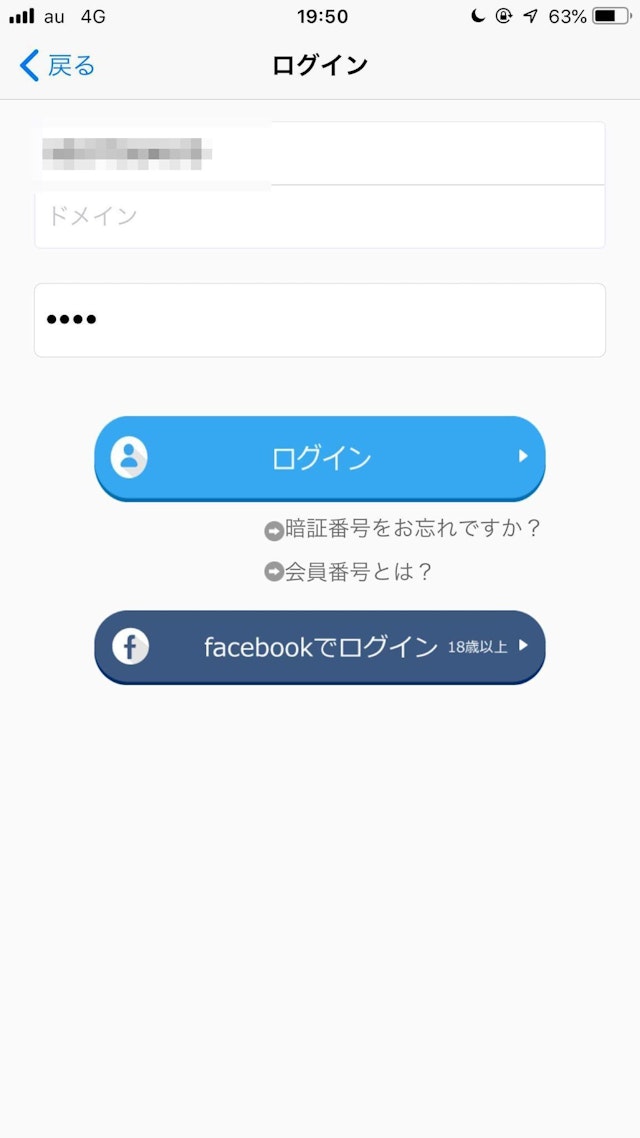The height and width of the screenshot is (1138, 640).
Task: Open 暗証番号をお忘れですか？ link
Action: click(403, 529)
